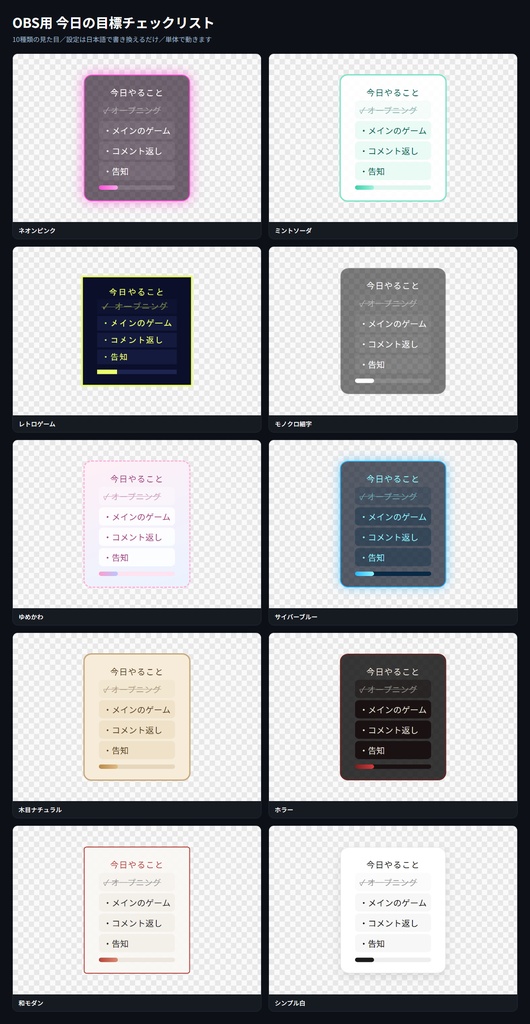Open the ゆめかわ theme card

[x=136, y=532]
